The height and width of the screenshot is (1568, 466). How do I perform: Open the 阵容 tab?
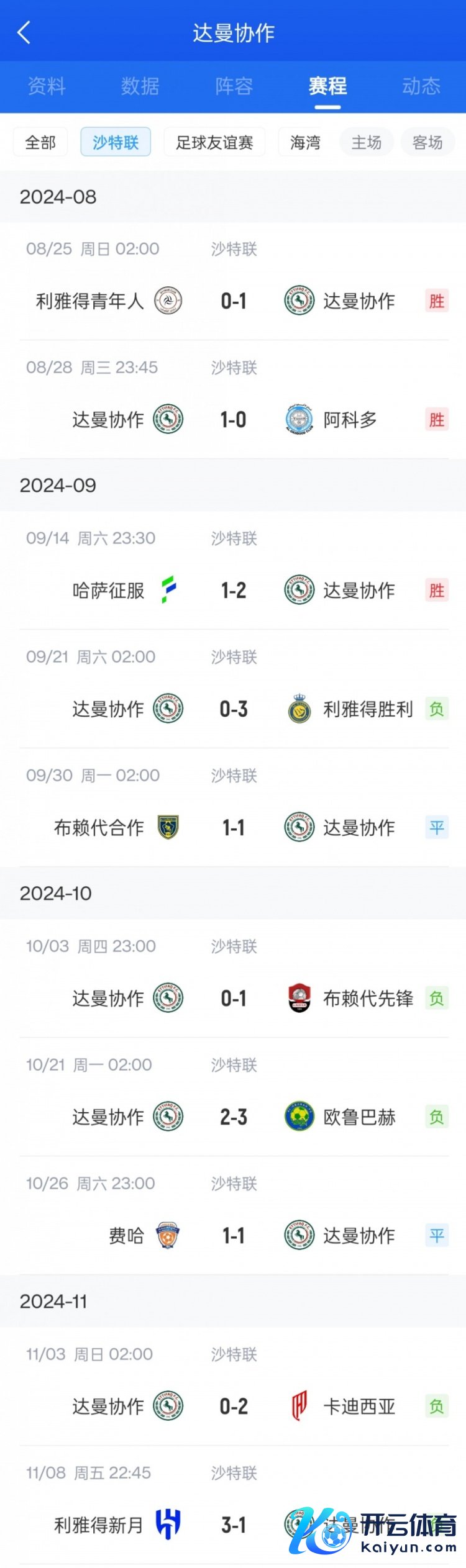pos(234,86)
